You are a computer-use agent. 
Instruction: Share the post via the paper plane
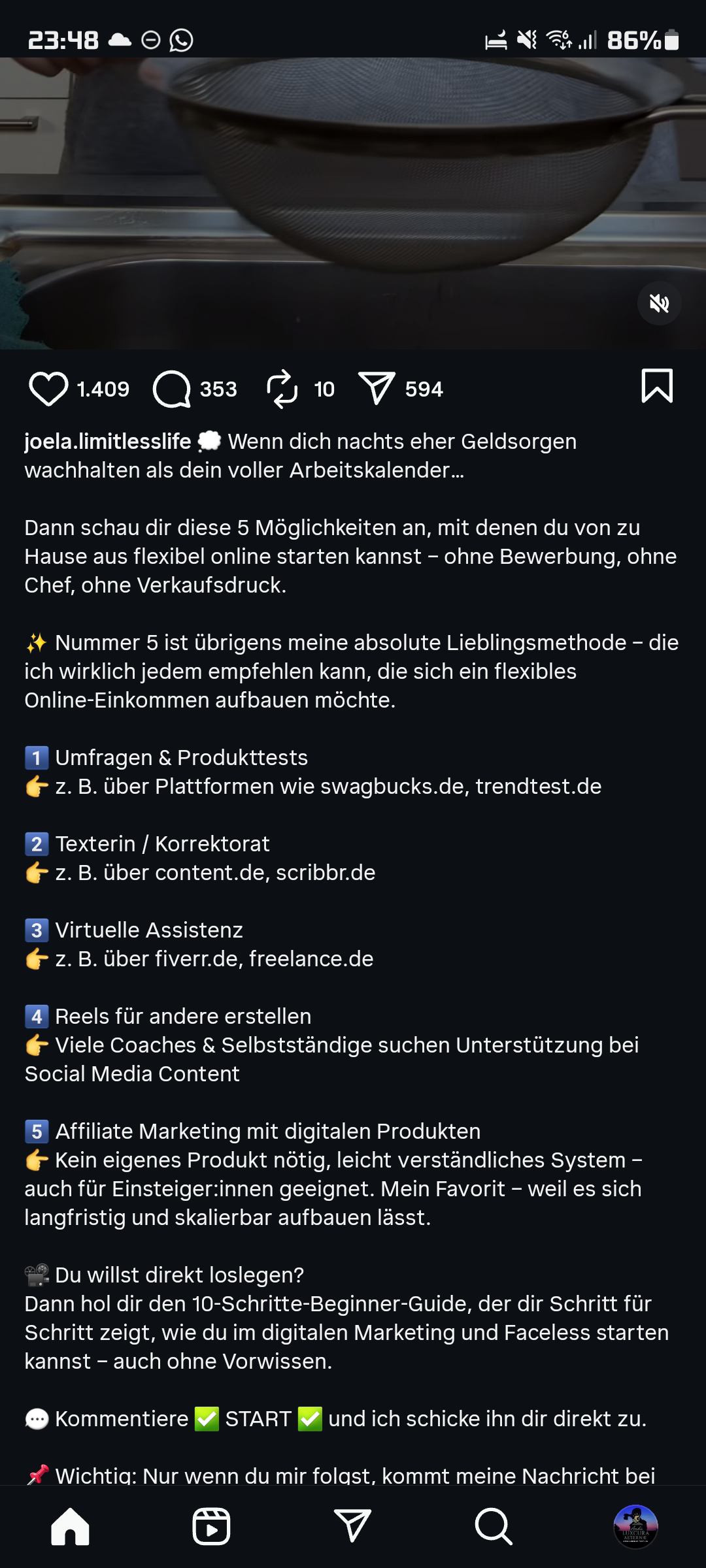coord(377,389)
